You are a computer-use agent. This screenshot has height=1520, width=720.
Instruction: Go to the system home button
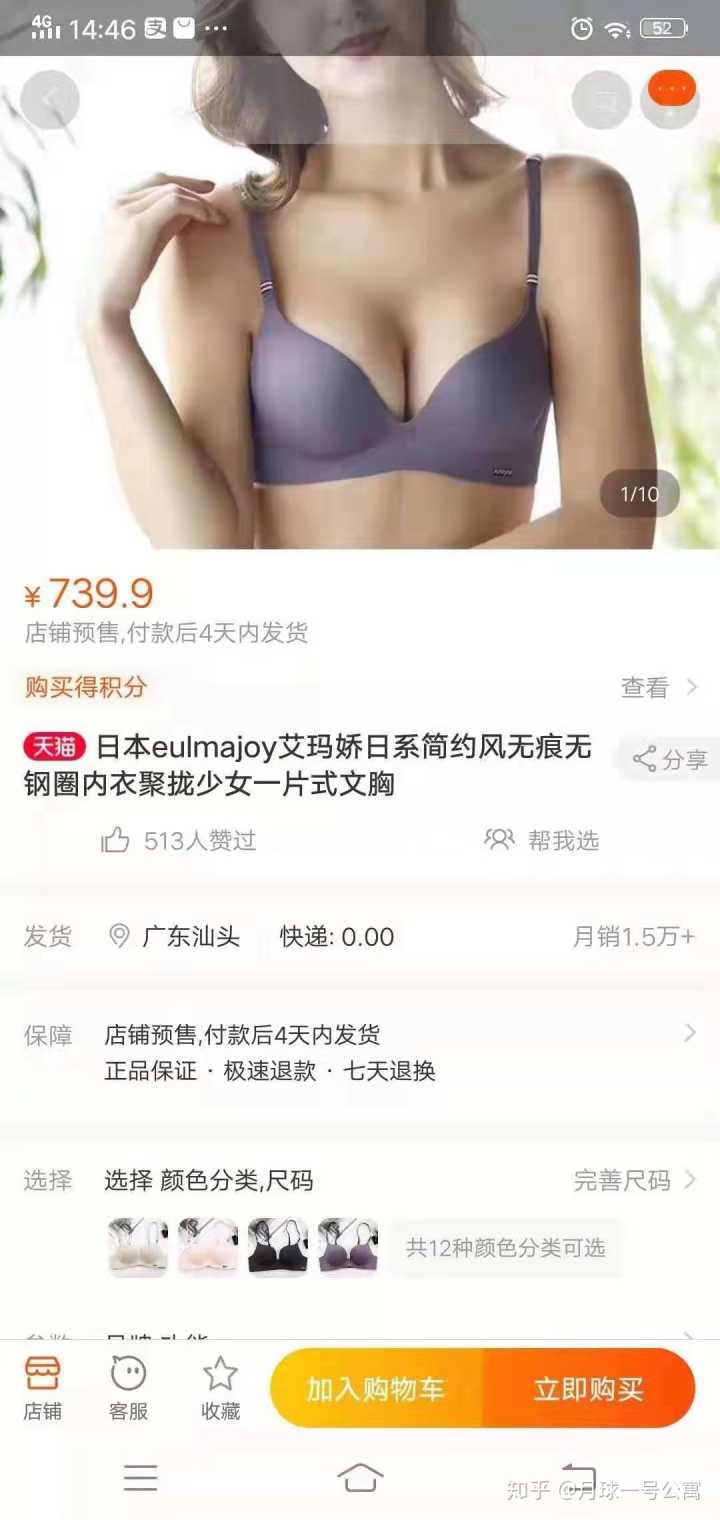pos(360,1477)
